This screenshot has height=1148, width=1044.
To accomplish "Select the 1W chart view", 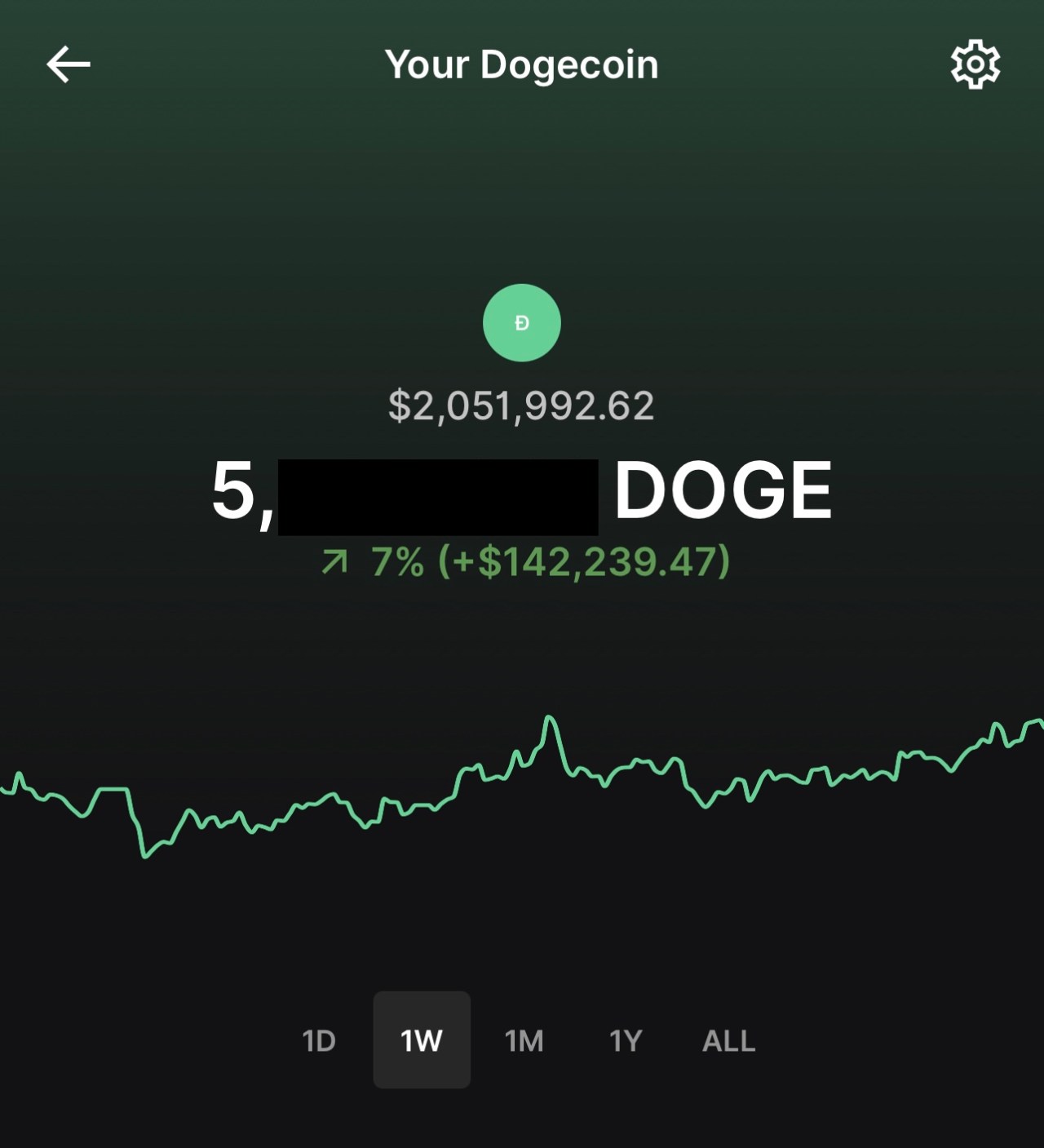I will 422,1041.
